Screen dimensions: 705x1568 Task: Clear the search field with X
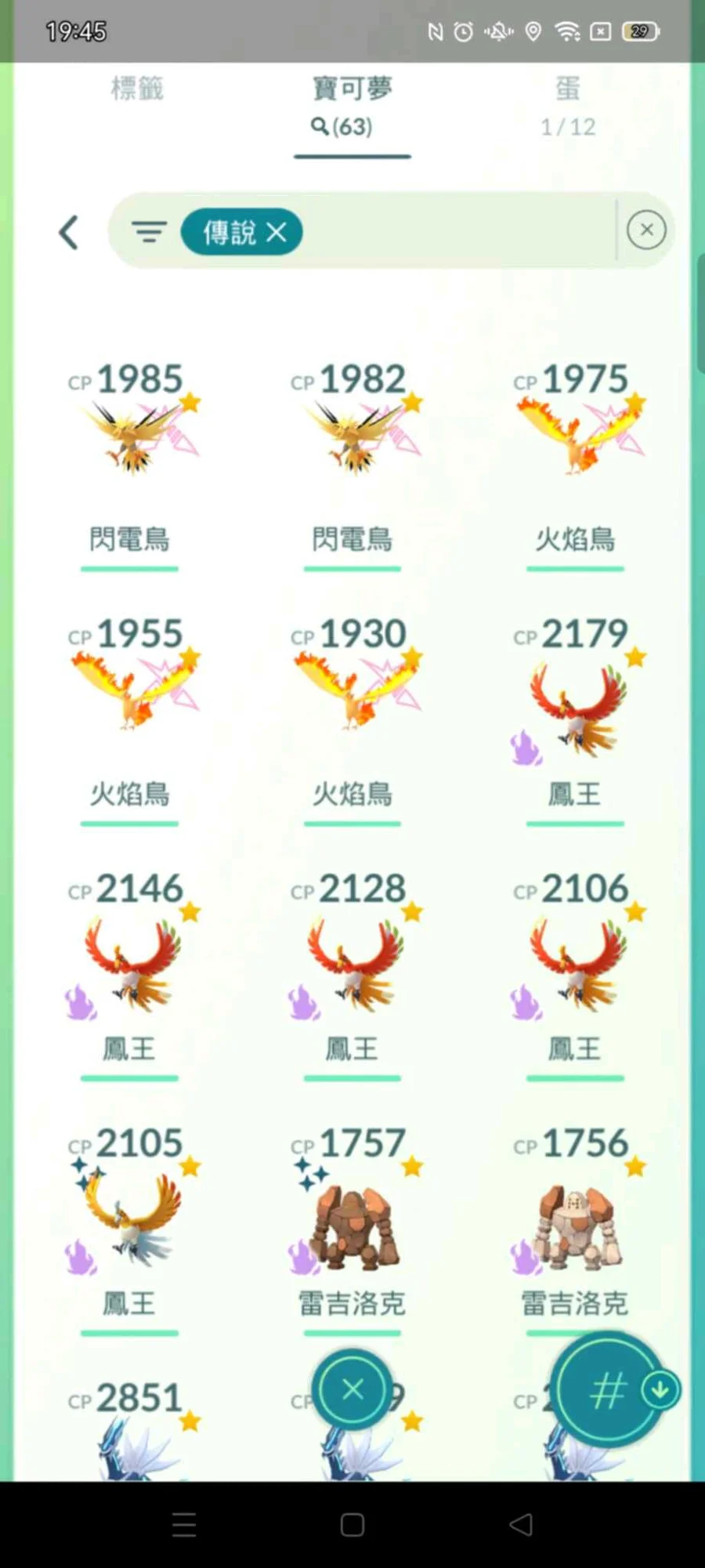click(x=646, y=230)
